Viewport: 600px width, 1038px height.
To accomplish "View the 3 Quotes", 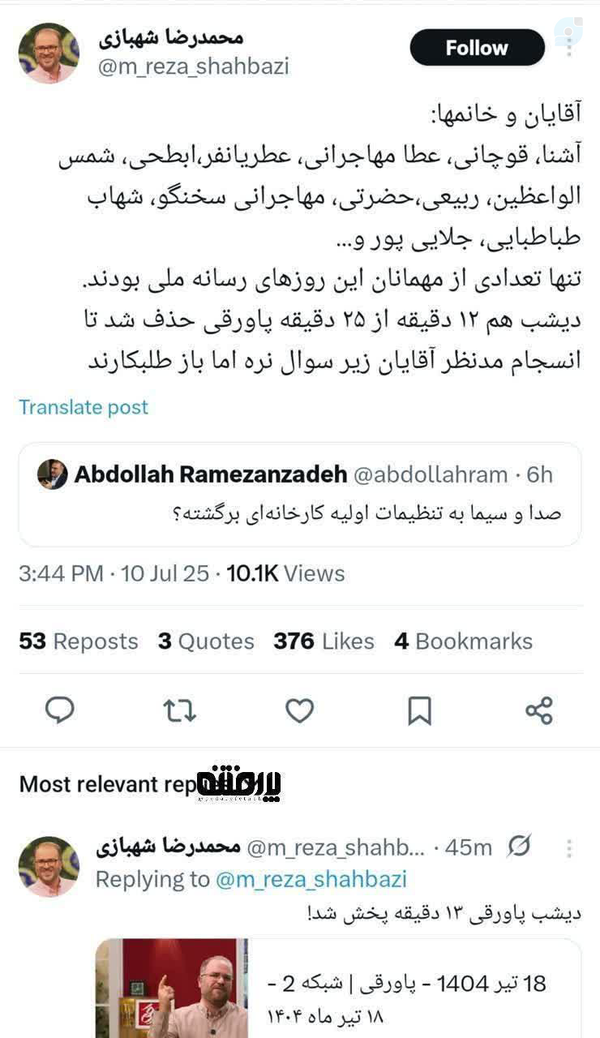I will point(206,641).
